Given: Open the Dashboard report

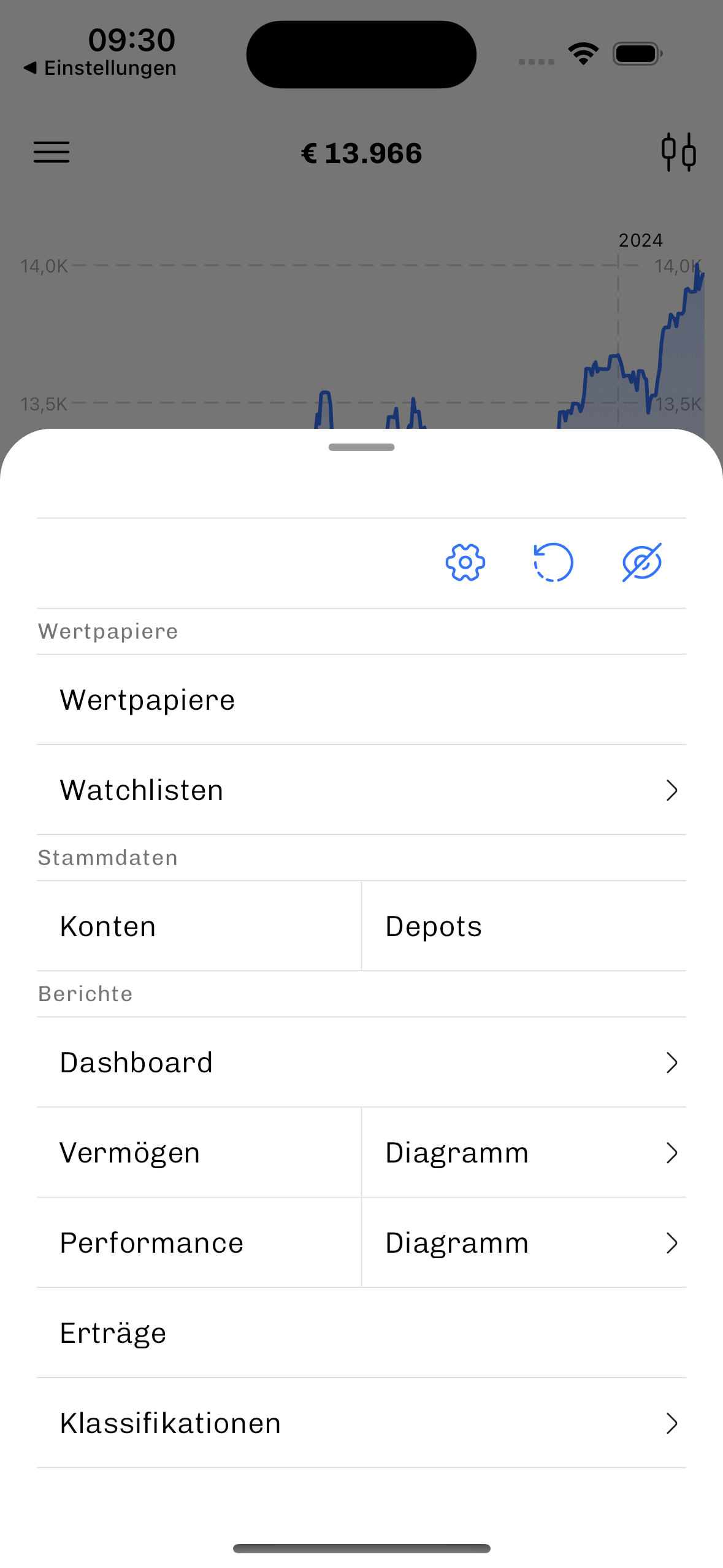Looking at the screenshot, I should (x=361, y=1063).
